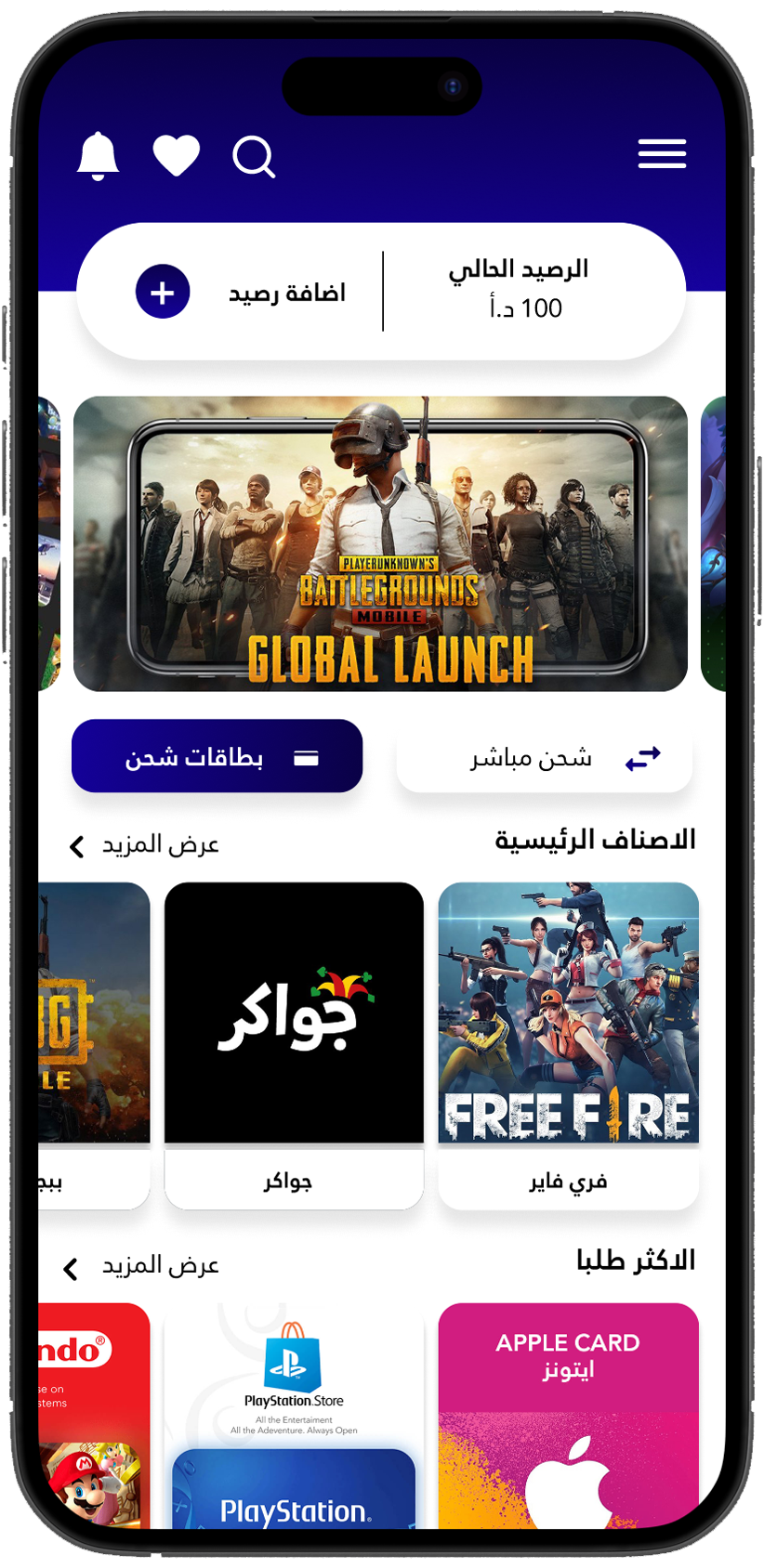Open the PUBG category card
The width and height of the screenshot is (764, 1568).
click(x=94, y=1045)
